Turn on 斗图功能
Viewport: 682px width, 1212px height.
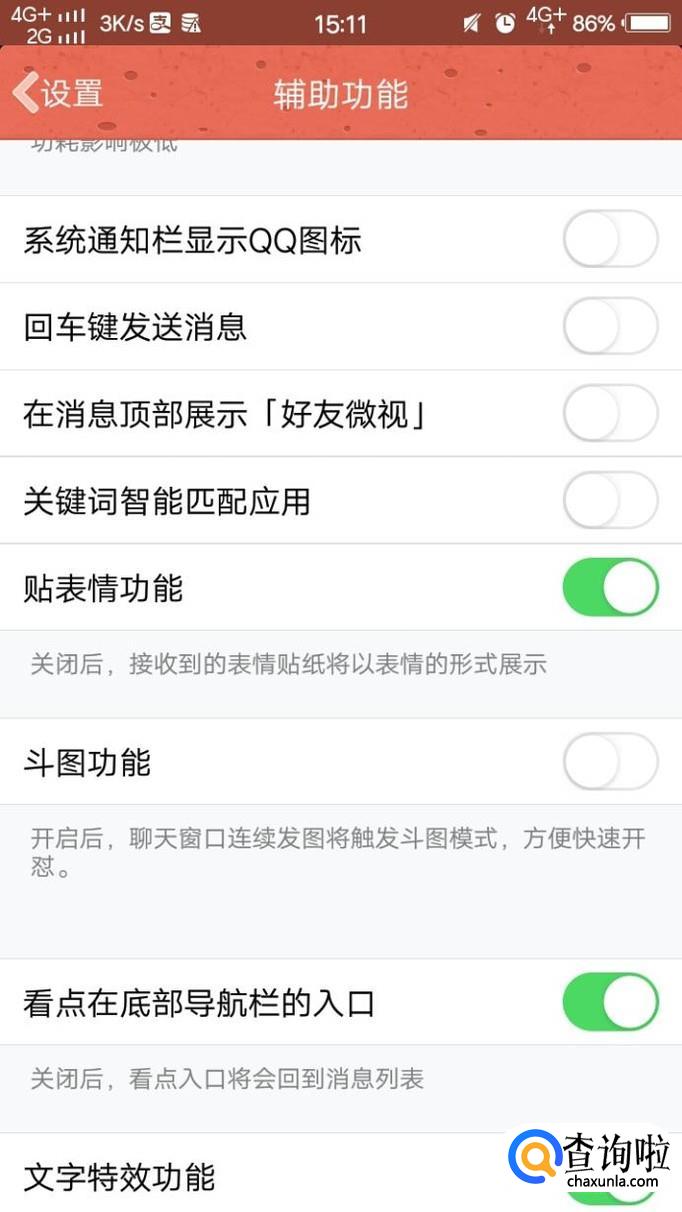tap(610, 762)
